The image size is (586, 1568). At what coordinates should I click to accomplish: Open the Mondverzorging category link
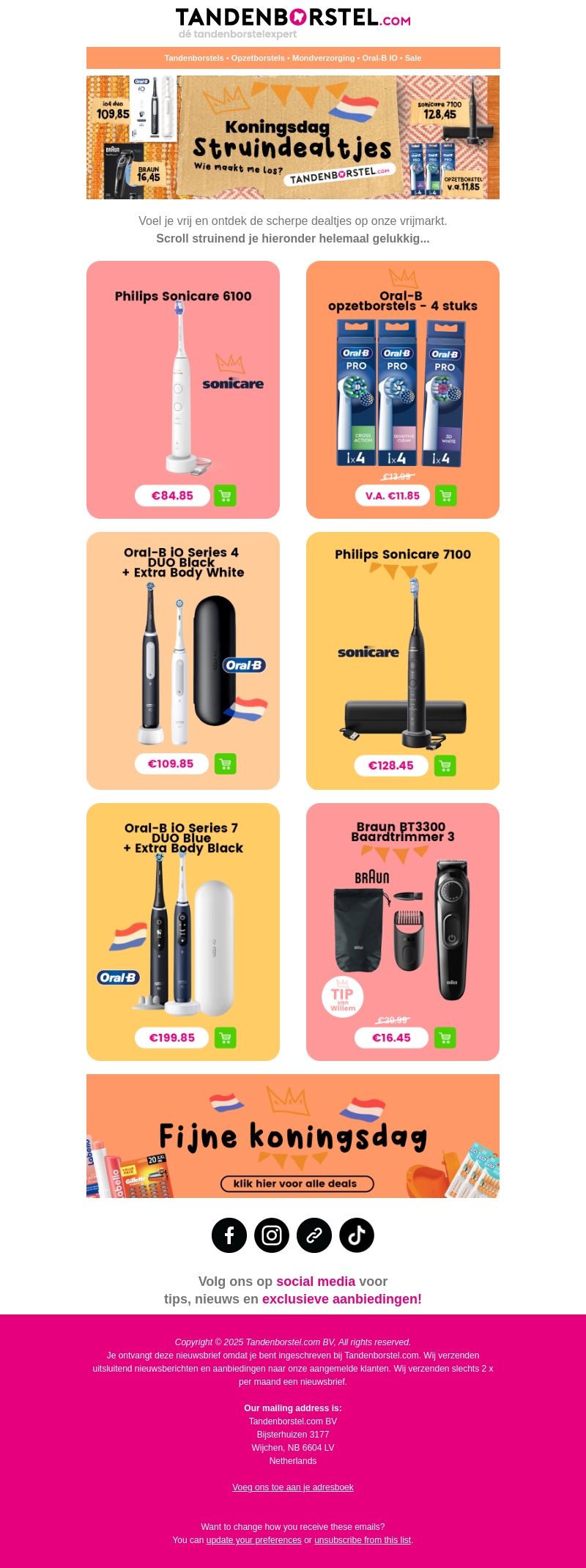coord(323,58)
